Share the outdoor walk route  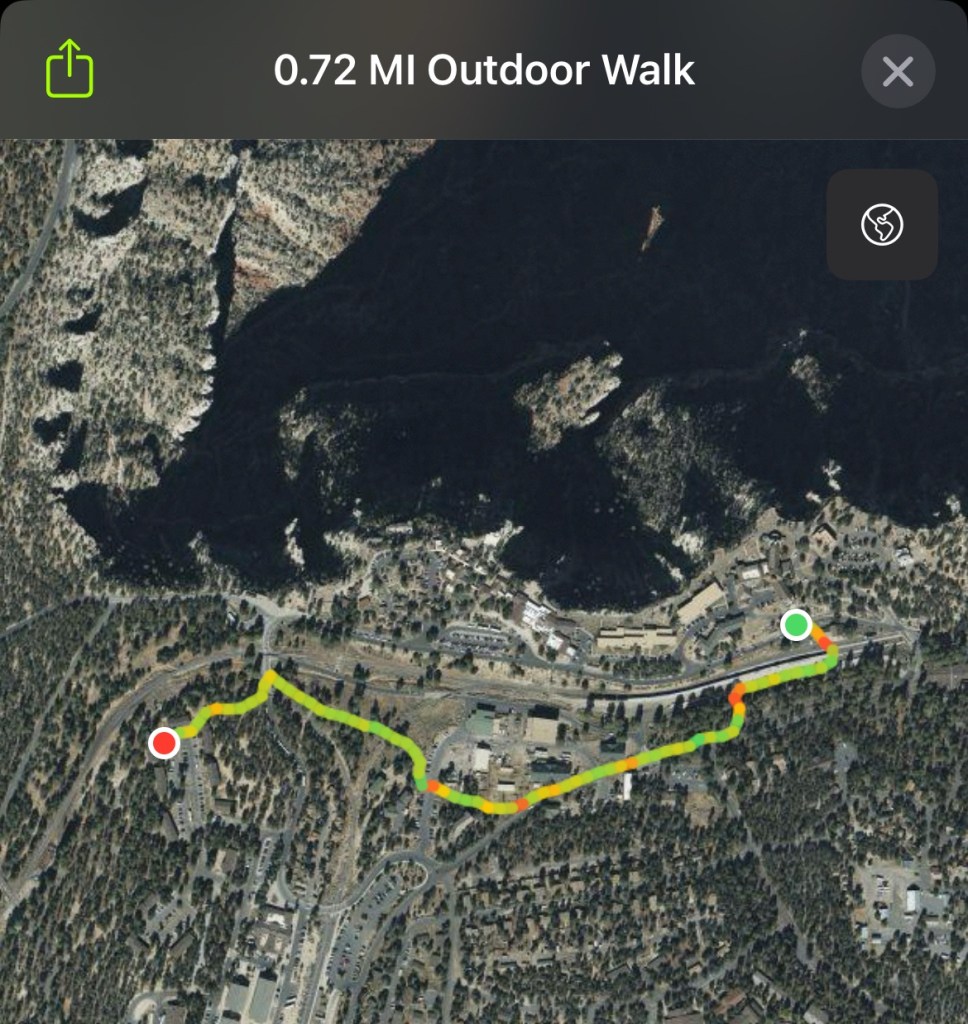click(x=69, y=69)
